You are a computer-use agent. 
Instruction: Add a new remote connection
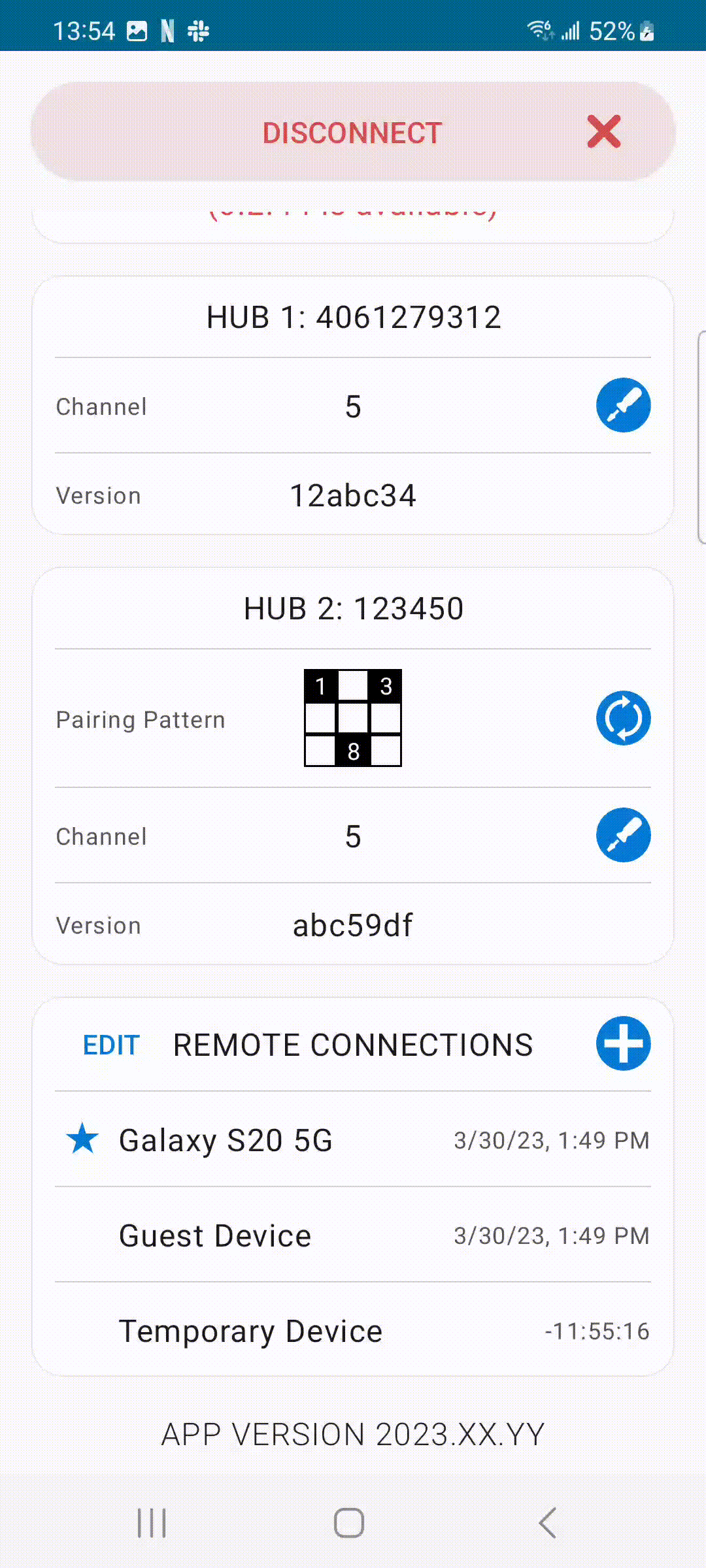[623, 1043]
